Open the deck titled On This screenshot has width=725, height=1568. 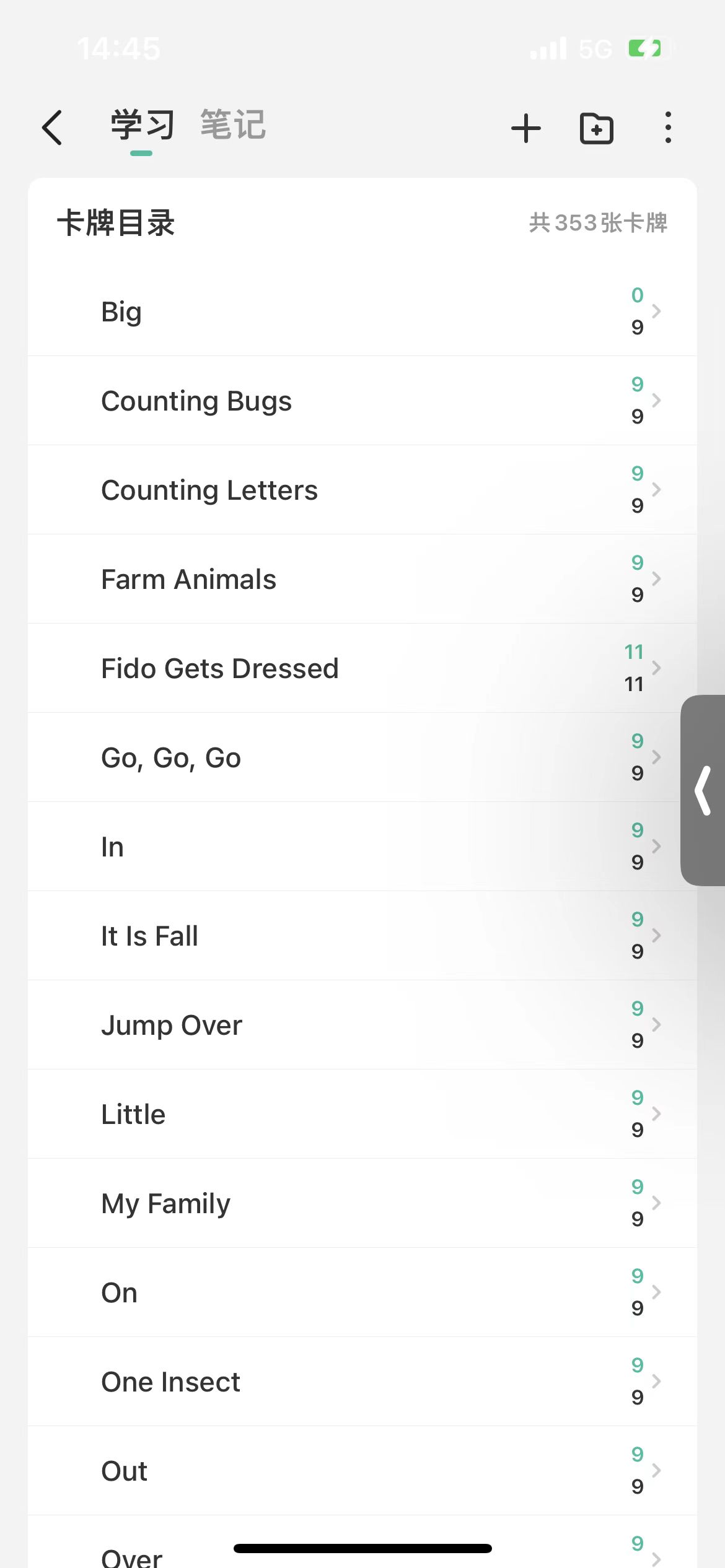pyautogui.click(x=362, y=1292)
